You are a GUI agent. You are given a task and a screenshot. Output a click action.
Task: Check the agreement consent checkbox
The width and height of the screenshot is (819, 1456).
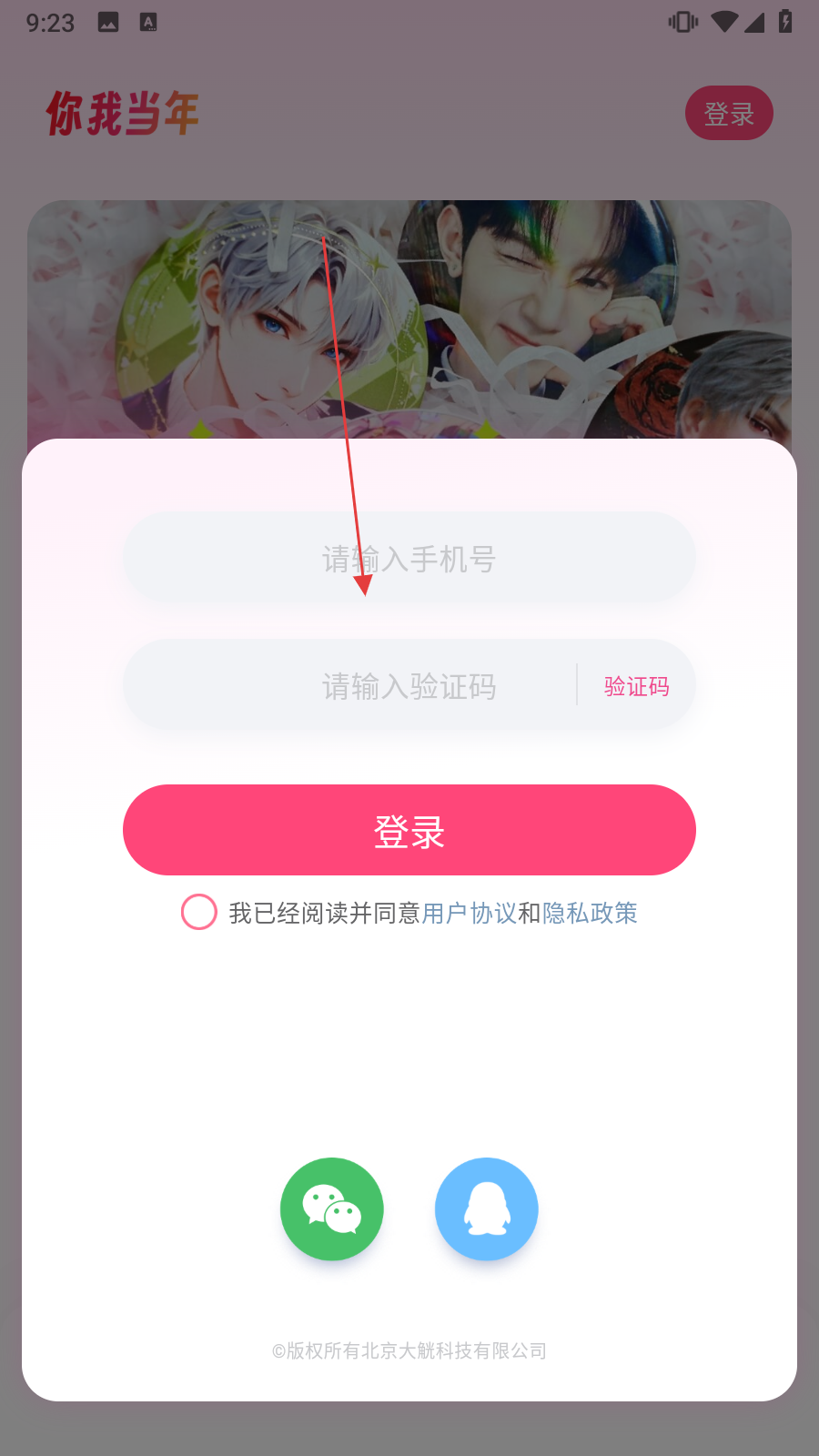199,912
